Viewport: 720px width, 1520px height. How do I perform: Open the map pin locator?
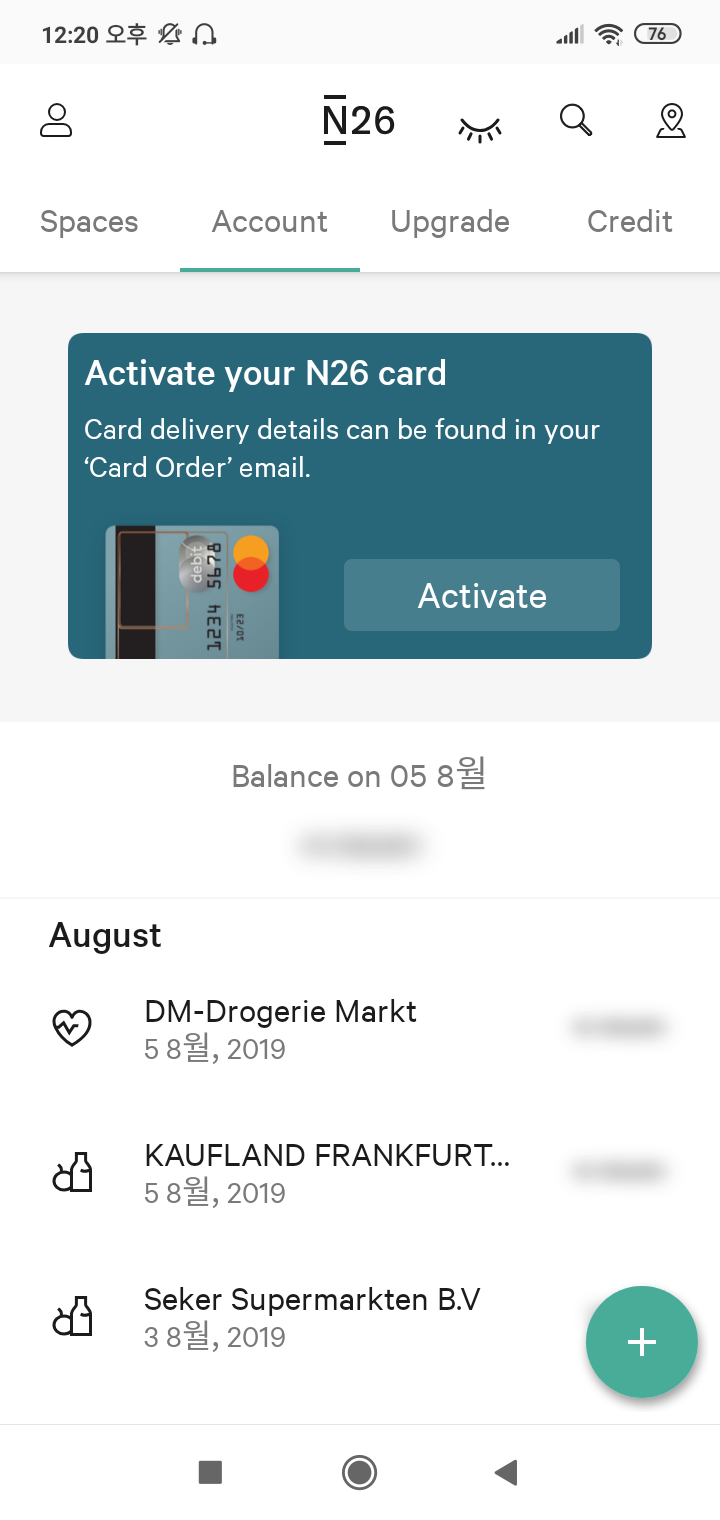point(671,120)
